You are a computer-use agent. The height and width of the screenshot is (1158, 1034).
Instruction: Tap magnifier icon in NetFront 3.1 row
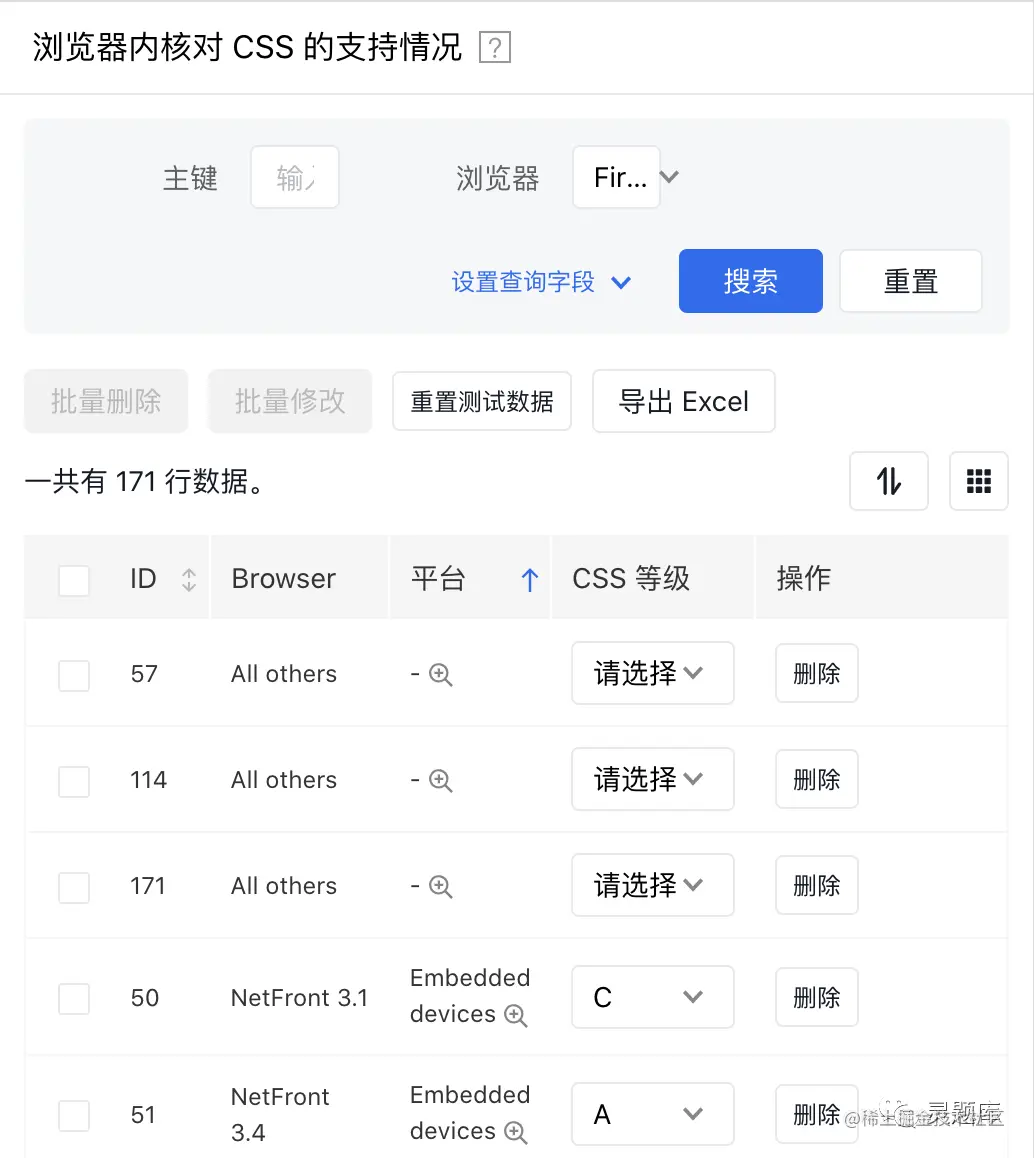[x=516, y=1016]
